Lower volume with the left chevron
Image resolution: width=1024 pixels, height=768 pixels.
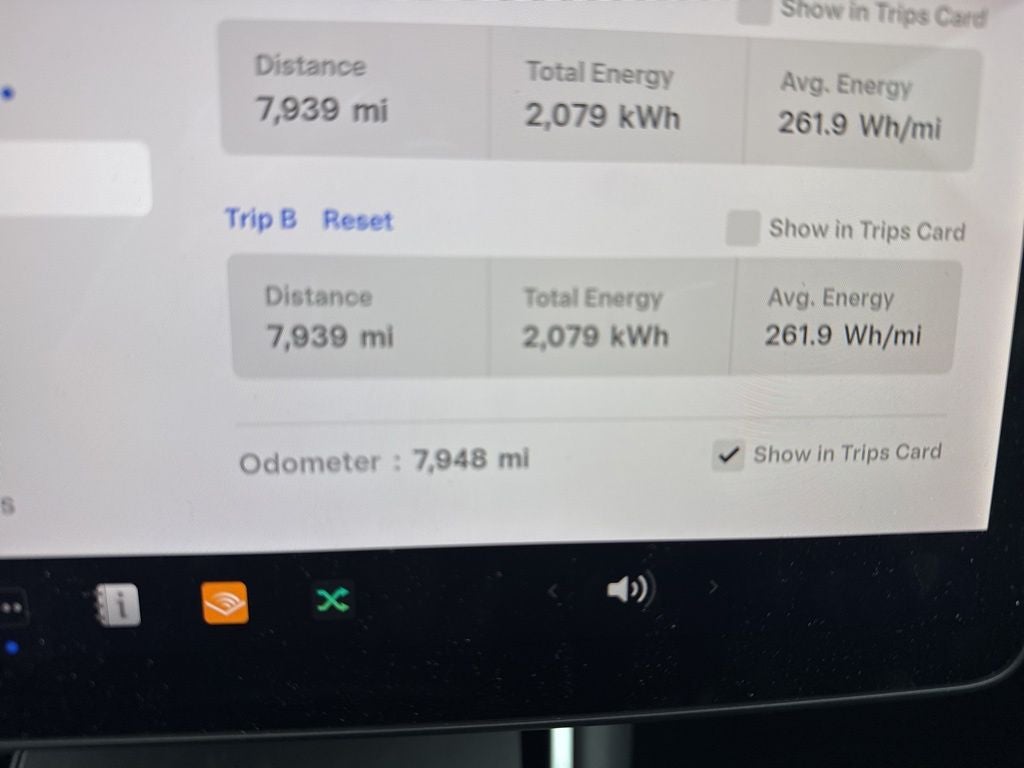[x=553, y=591]
